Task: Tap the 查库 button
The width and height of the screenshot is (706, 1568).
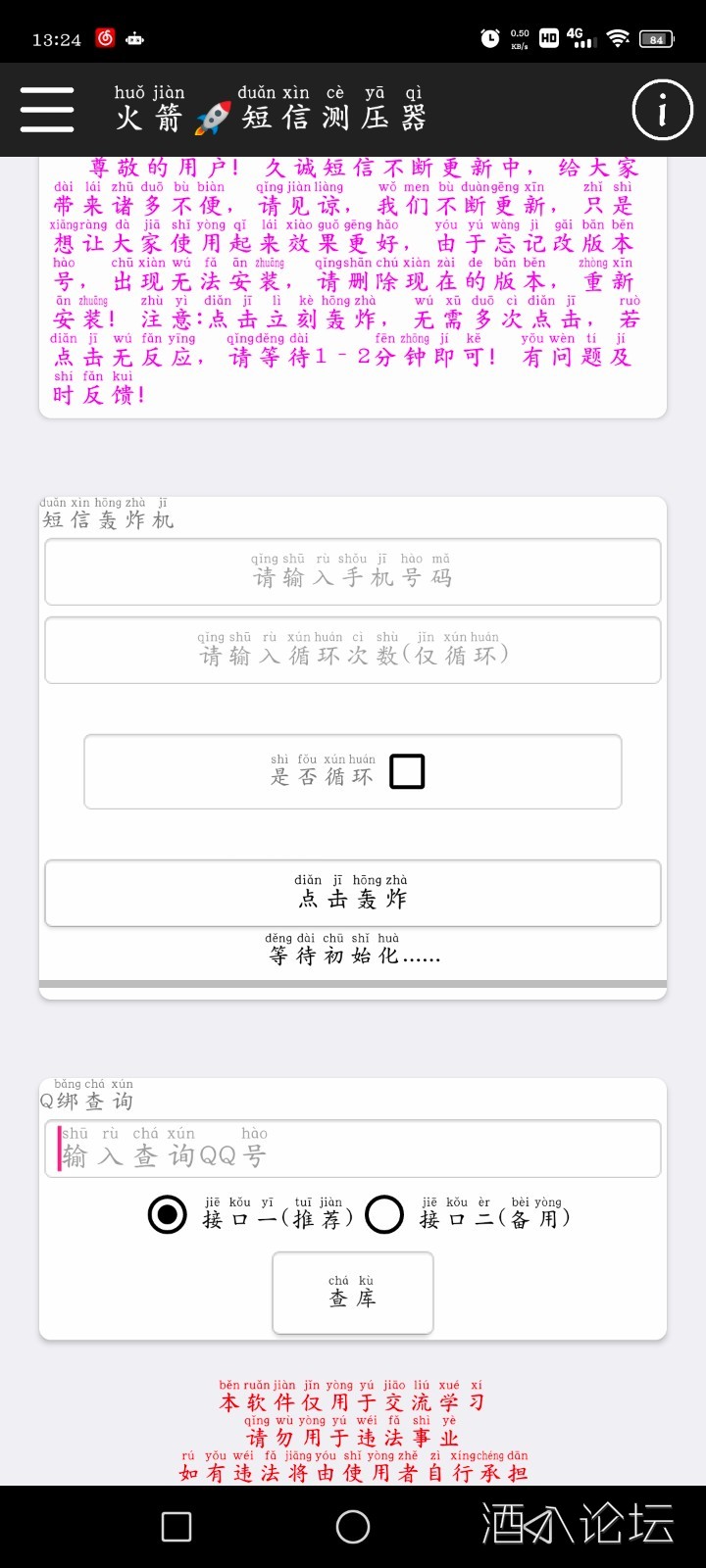Action: [x=353, y=1294]
